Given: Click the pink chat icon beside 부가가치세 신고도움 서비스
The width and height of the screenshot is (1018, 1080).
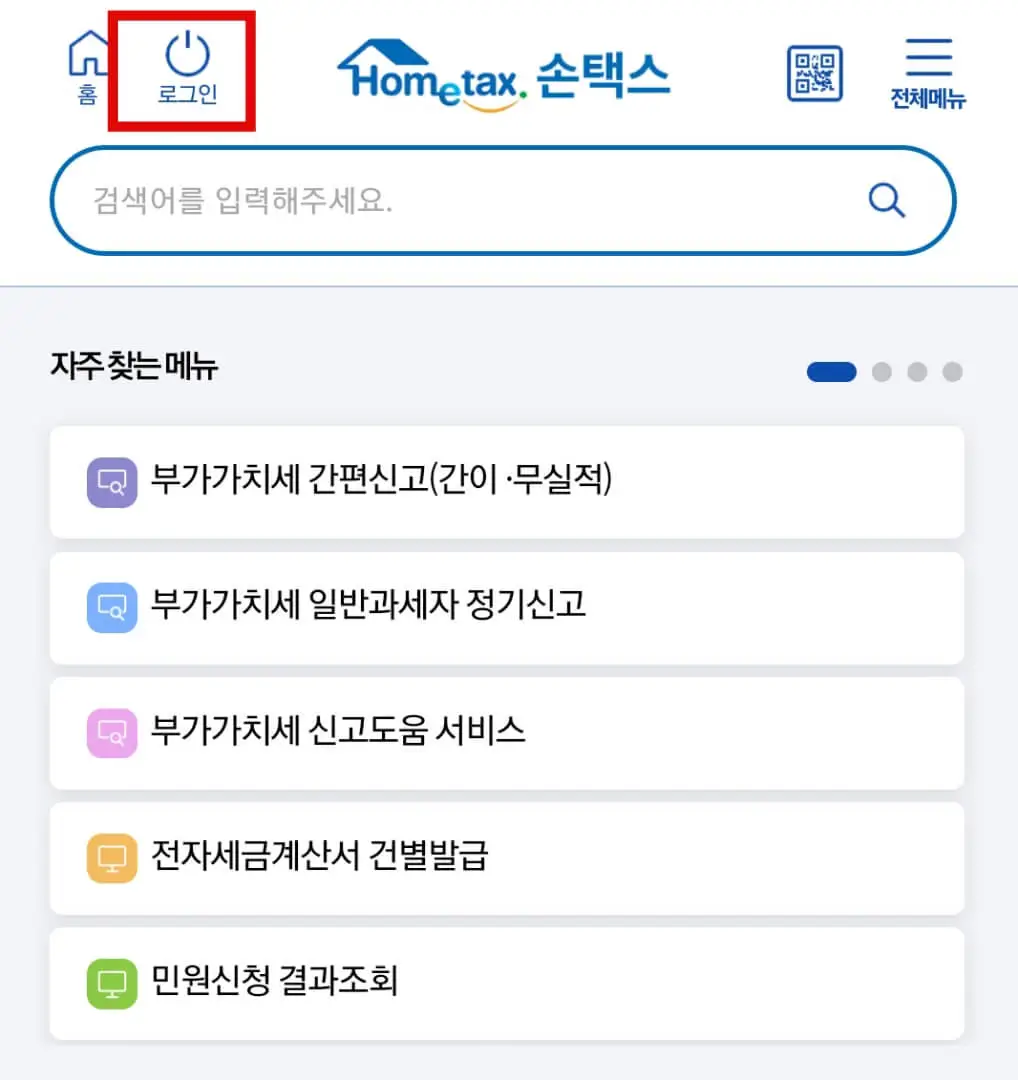Looking at the screenshot, I should [x=111, y=733].
